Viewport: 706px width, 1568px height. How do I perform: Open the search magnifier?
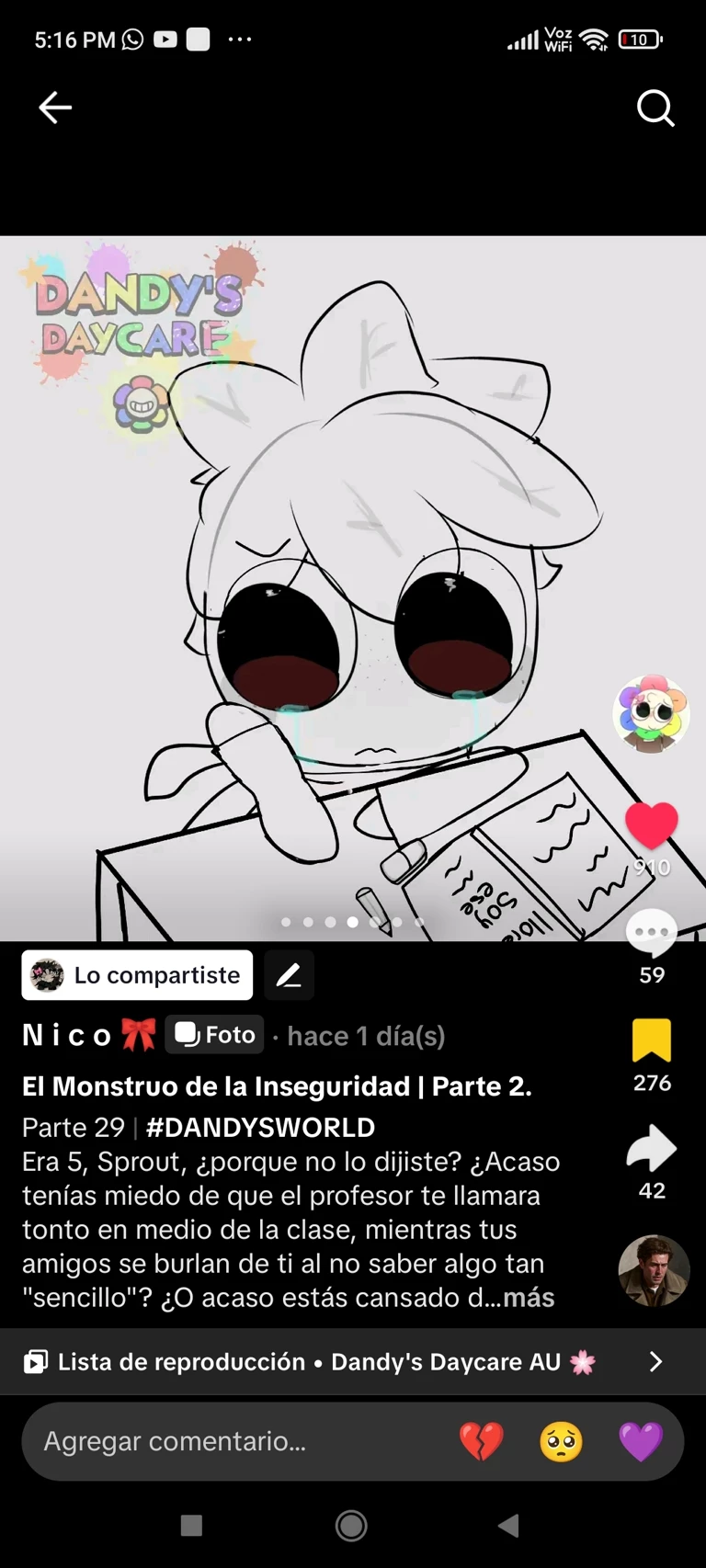click(x=655, y=108)
